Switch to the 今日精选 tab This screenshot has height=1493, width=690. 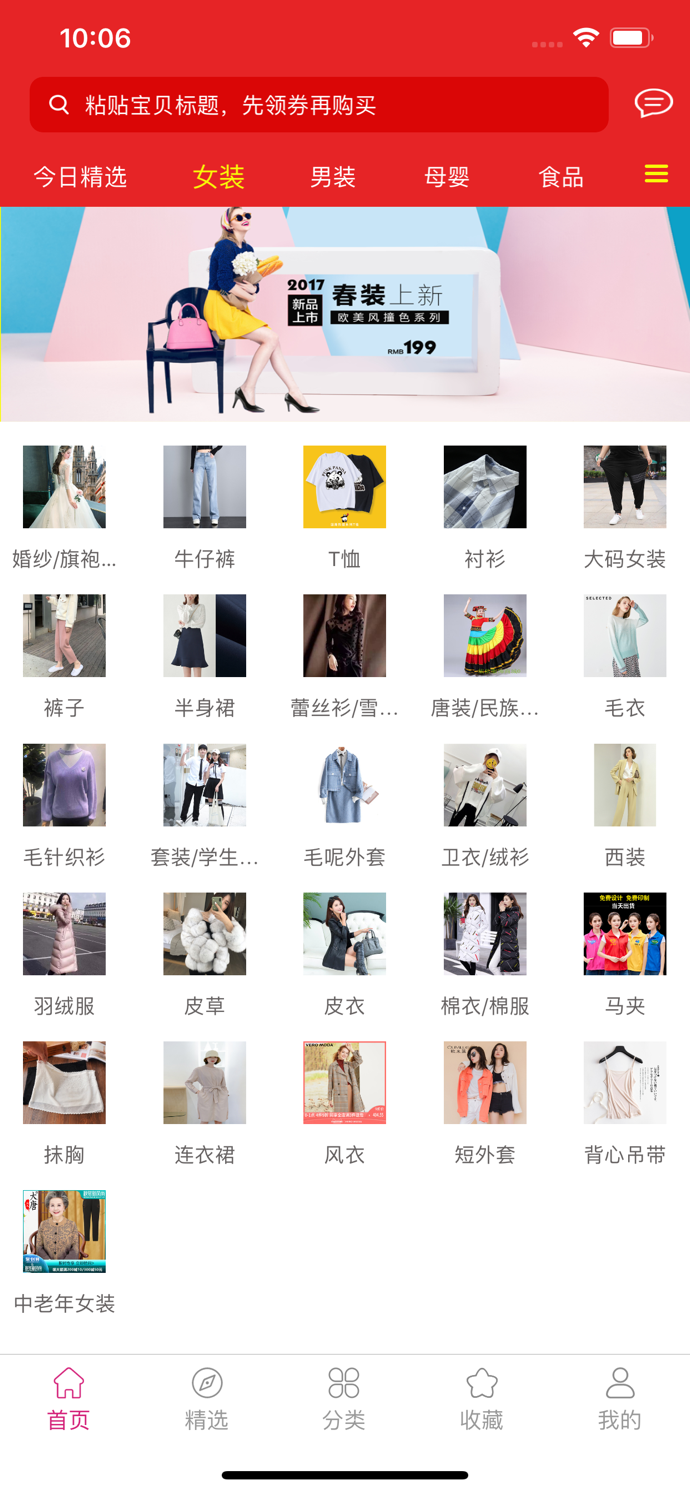[x=80, y=177]
